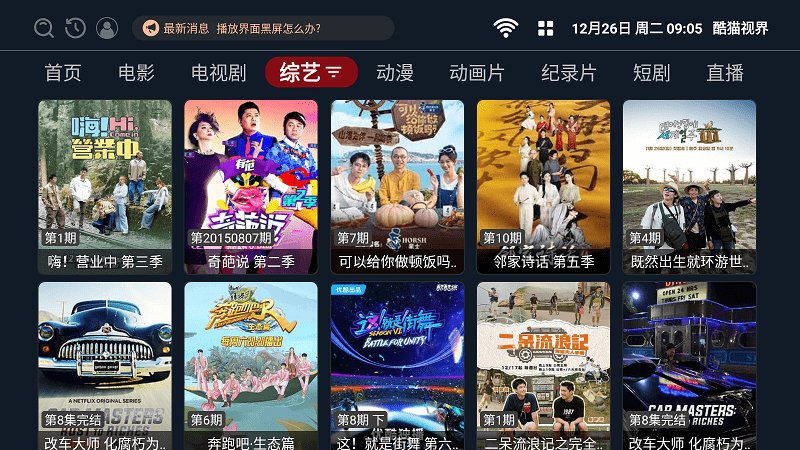This screenshot has width=800, height=450.
Task: Open filter on the 综艺 tab
Action: point(311,73)
